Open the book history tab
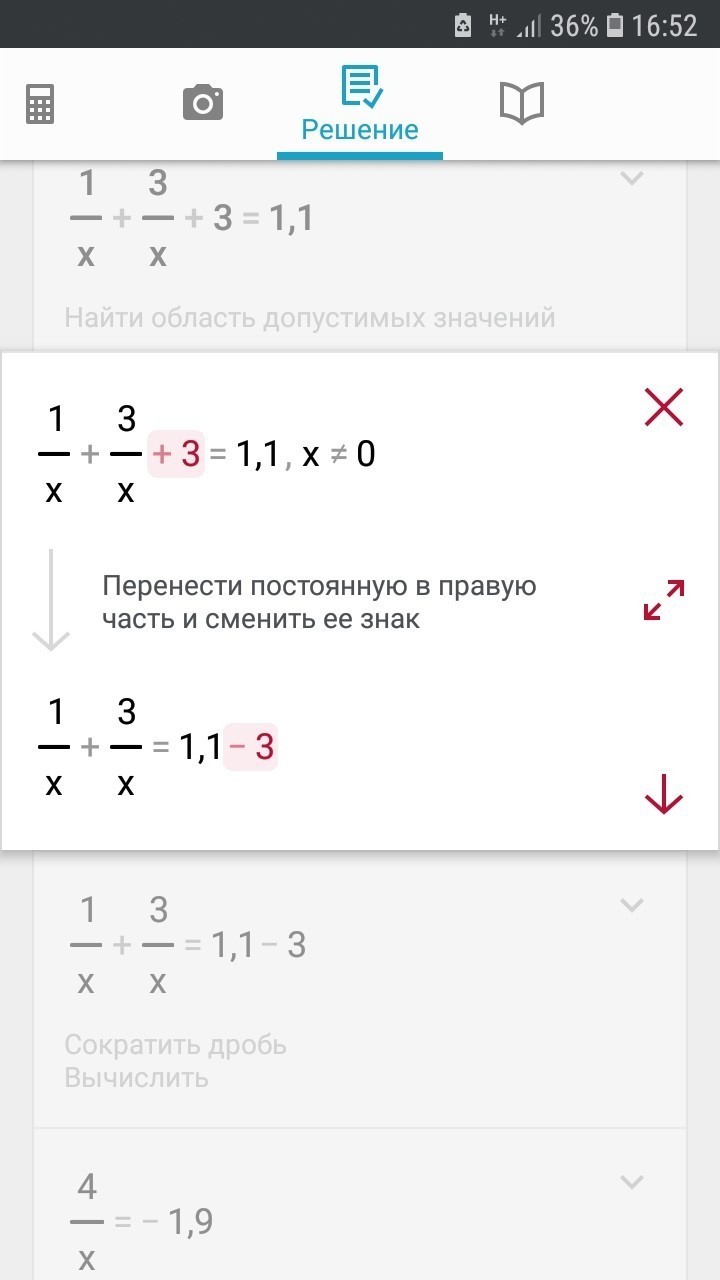The image size is (720, 1280). pyautogui.click(x=521, y=103)
